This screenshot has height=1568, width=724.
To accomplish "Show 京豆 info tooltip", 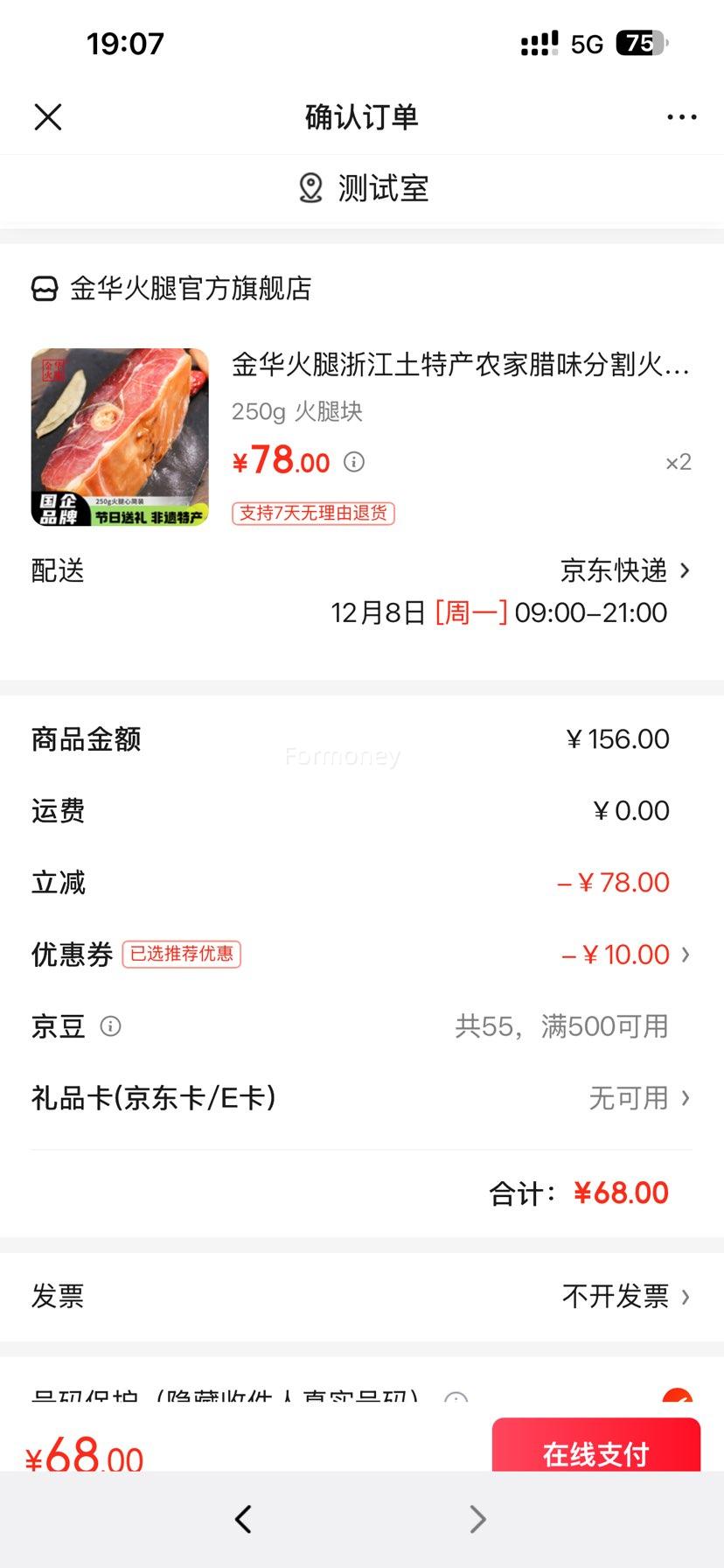I will [110, 1026].
